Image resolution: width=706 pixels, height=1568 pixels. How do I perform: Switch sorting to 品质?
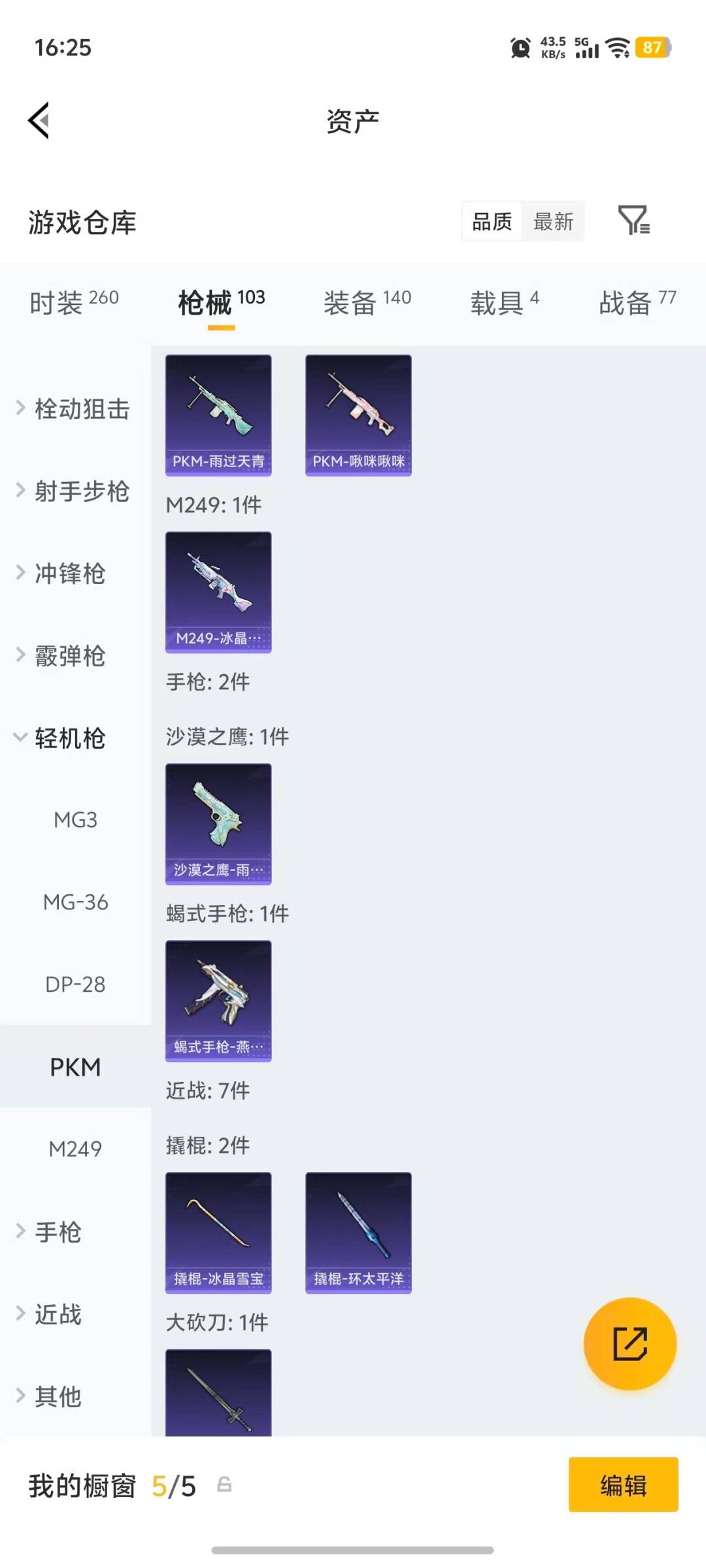tap(490, 221)
